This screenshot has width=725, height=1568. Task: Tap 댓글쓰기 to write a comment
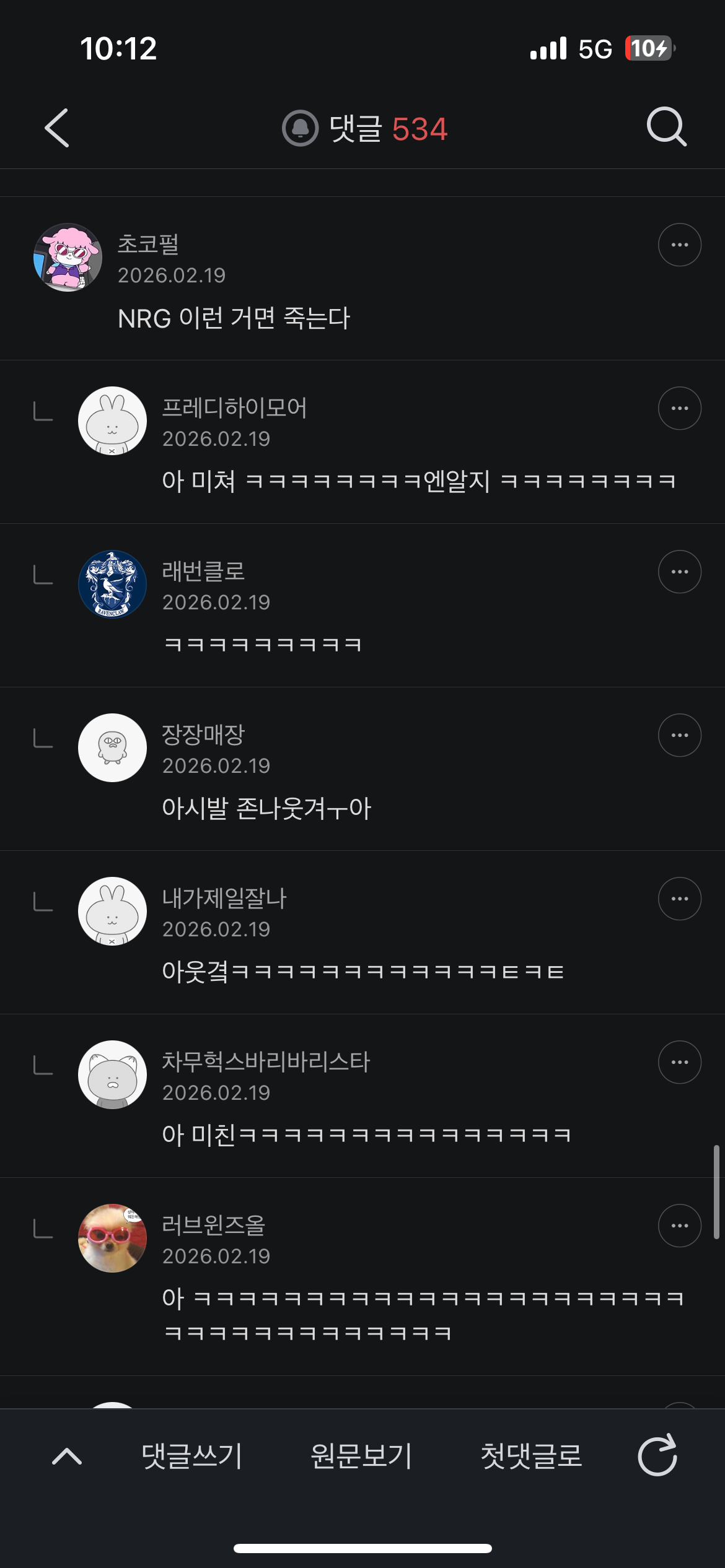pyautogui.click(x=191, y=1456)
